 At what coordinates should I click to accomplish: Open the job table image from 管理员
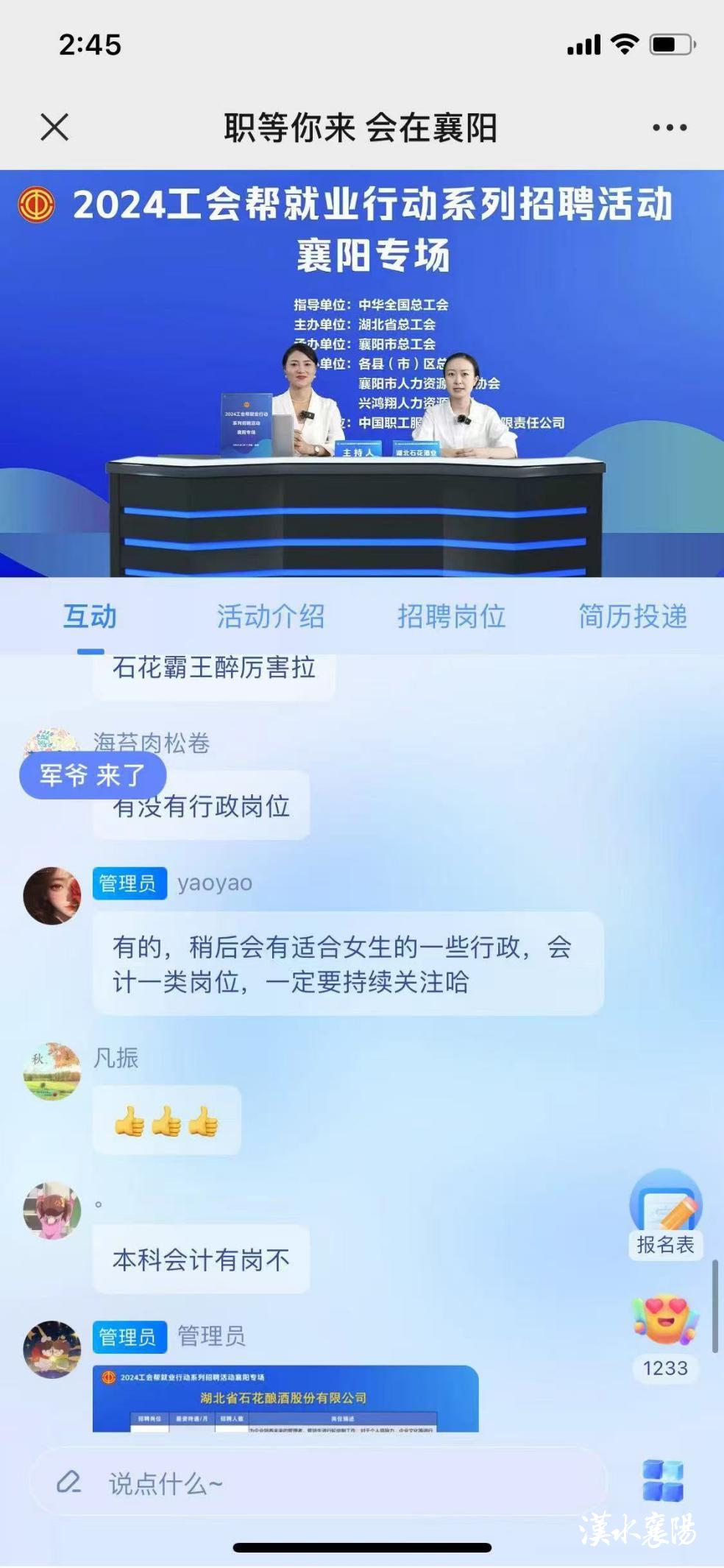click(x=285, y=1398)
